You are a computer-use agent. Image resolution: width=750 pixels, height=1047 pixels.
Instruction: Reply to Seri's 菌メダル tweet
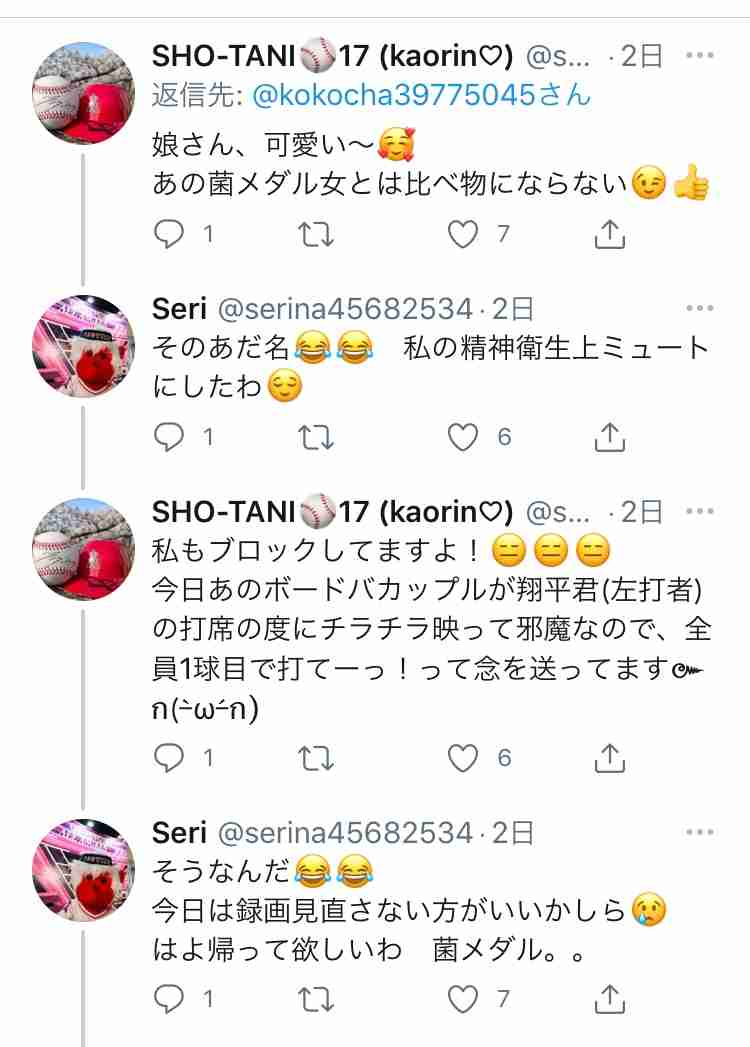pos(170,998)
